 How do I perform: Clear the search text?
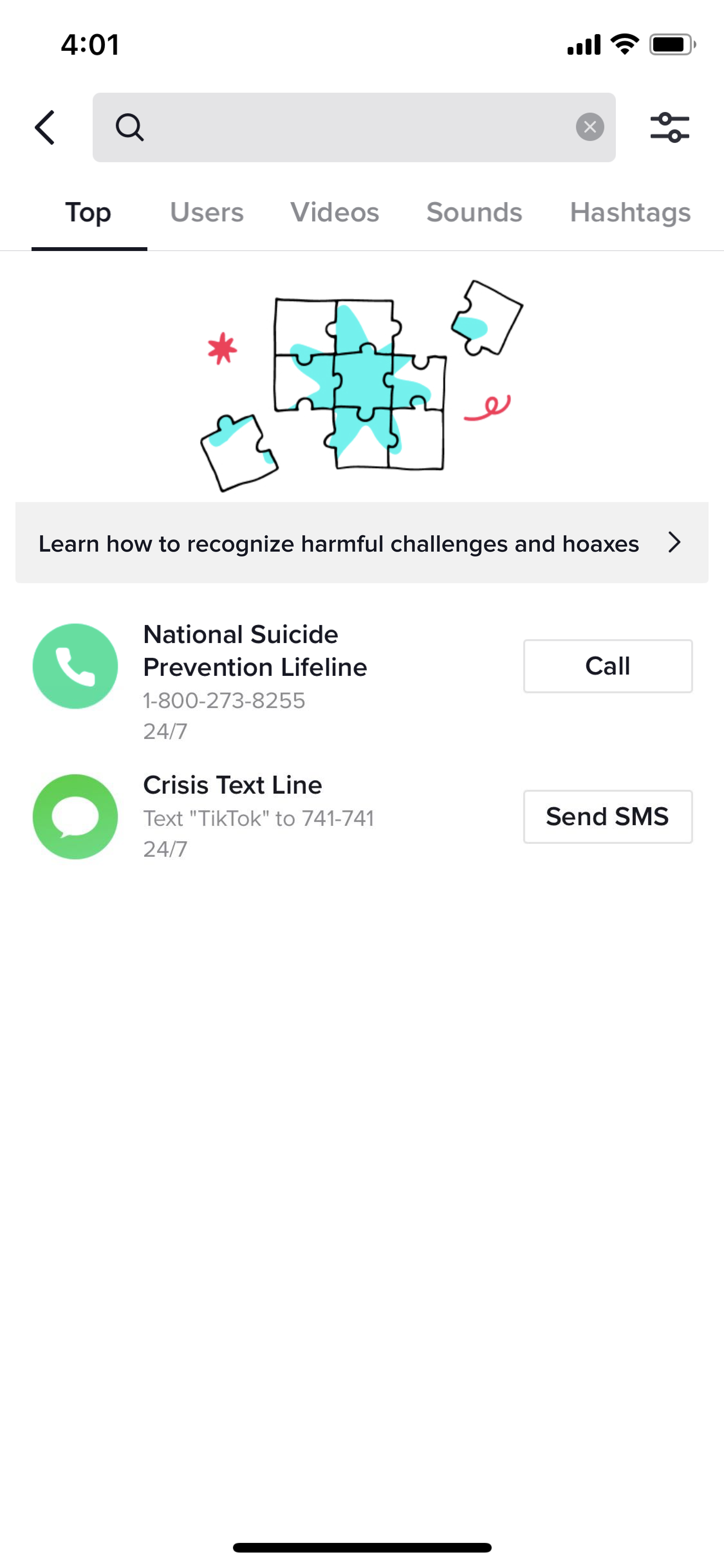coord(589,127)
